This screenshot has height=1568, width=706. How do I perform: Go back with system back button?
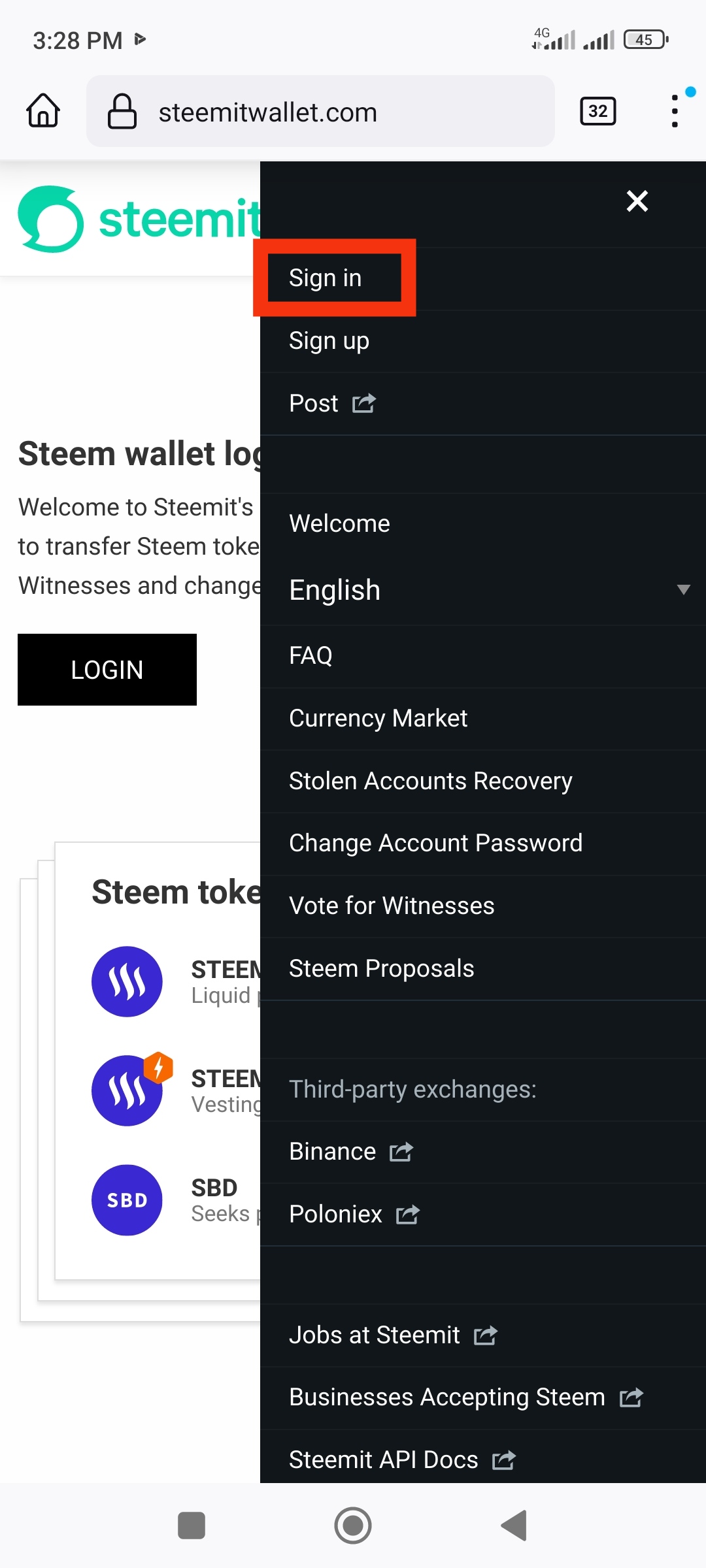pos(514,1526)
